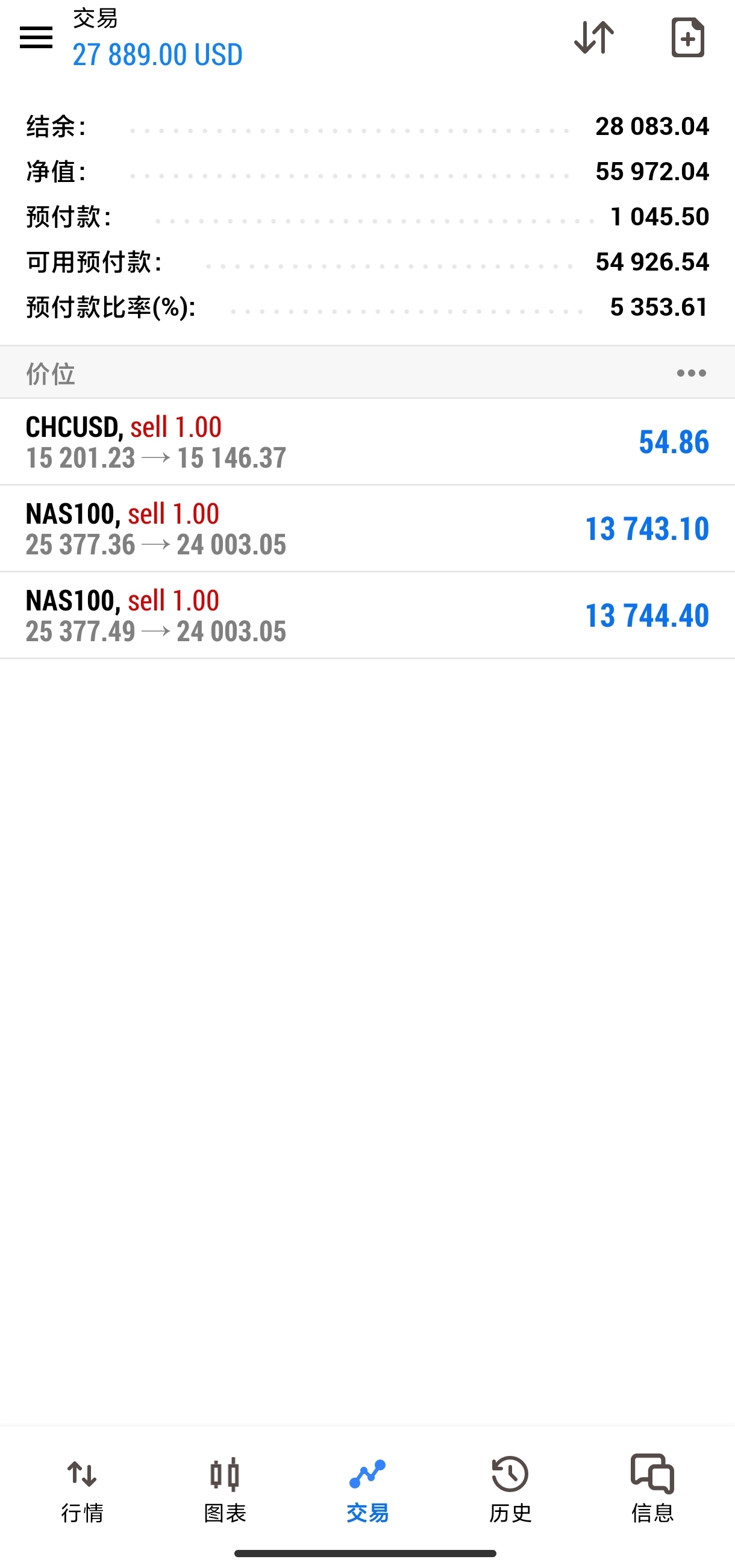
Task: Create a new order
Action: 687,38
